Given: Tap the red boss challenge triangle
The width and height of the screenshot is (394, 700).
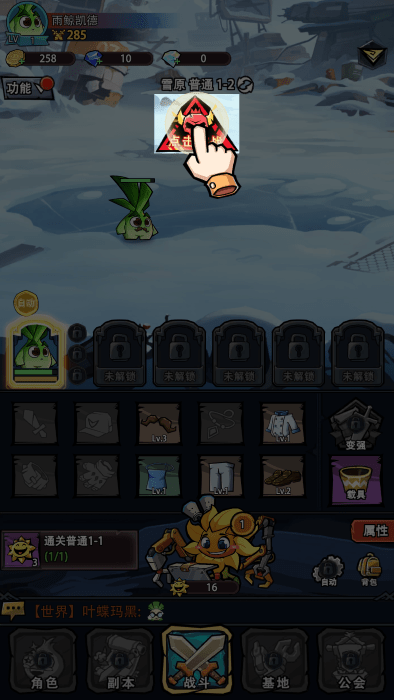Looking at the screenshot, I should (196, 124).
